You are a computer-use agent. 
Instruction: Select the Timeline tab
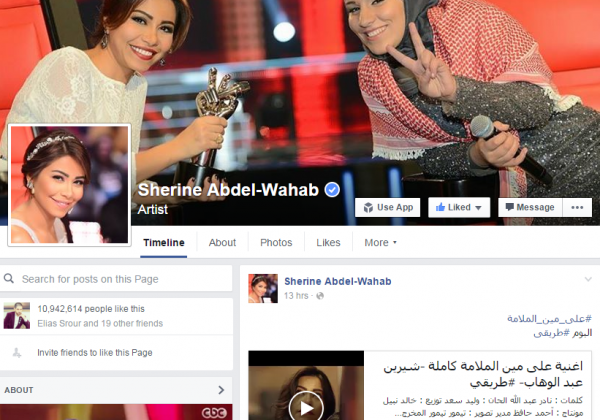[x=164, y=242]
